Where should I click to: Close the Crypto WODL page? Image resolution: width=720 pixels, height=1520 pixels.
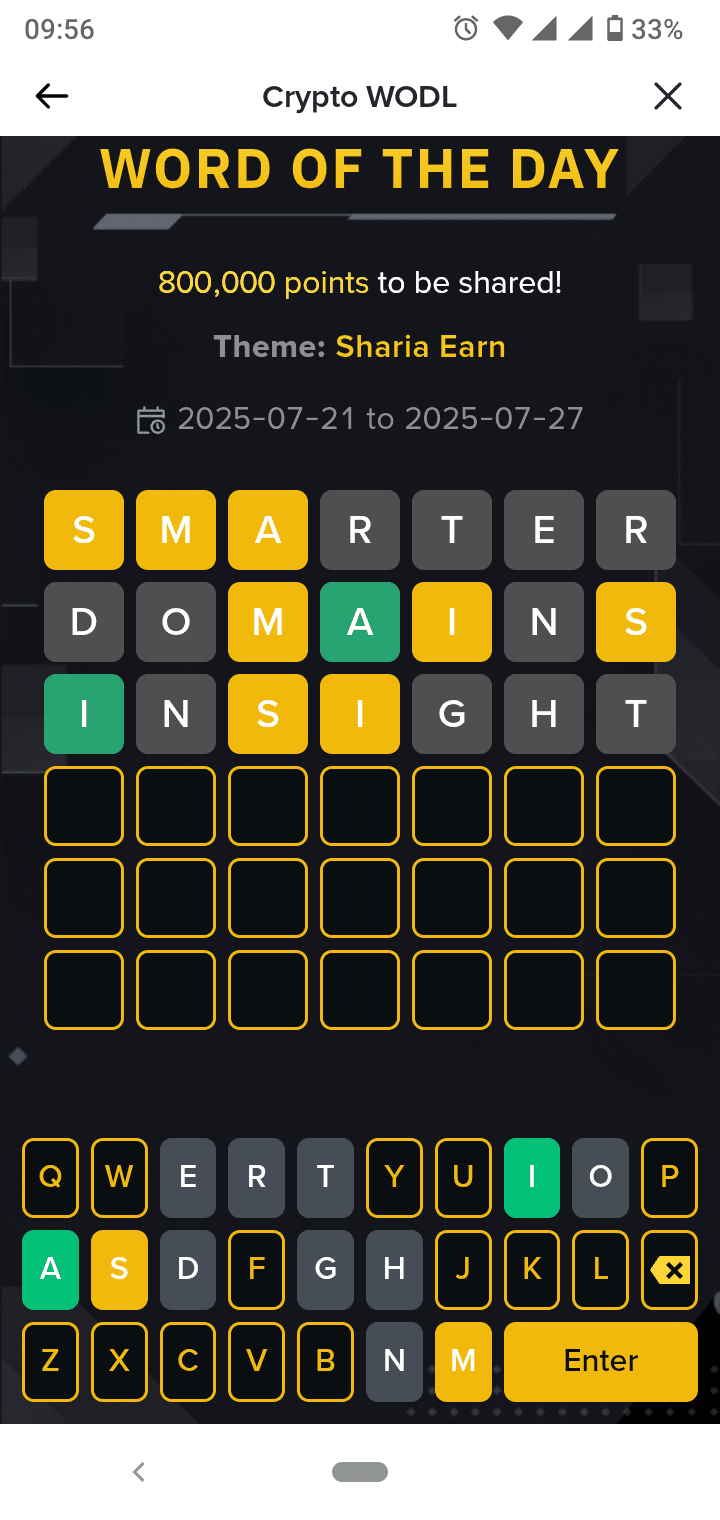click(667, 96)
